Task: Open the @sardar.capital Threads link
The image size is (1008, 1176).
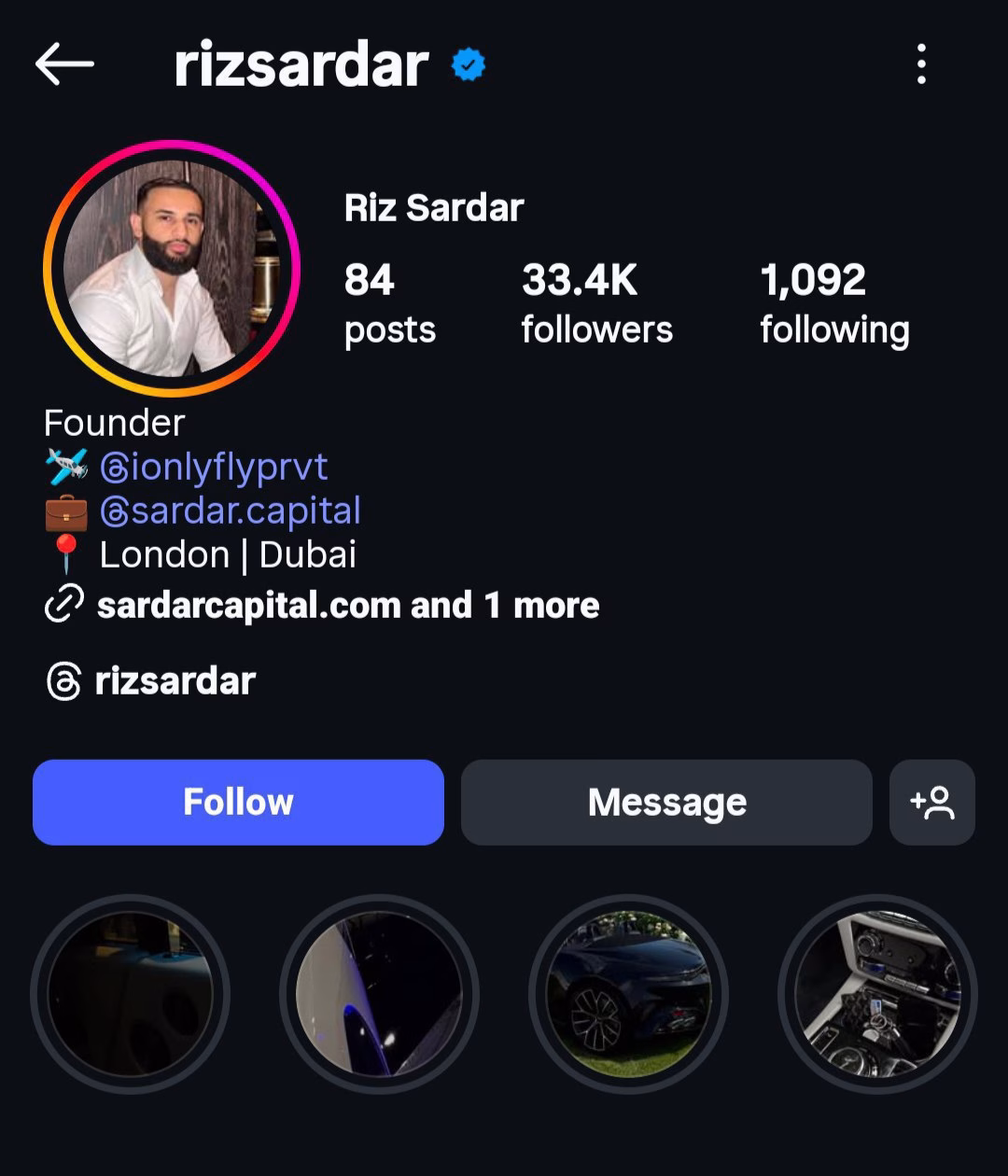Action: click(230, 511)
